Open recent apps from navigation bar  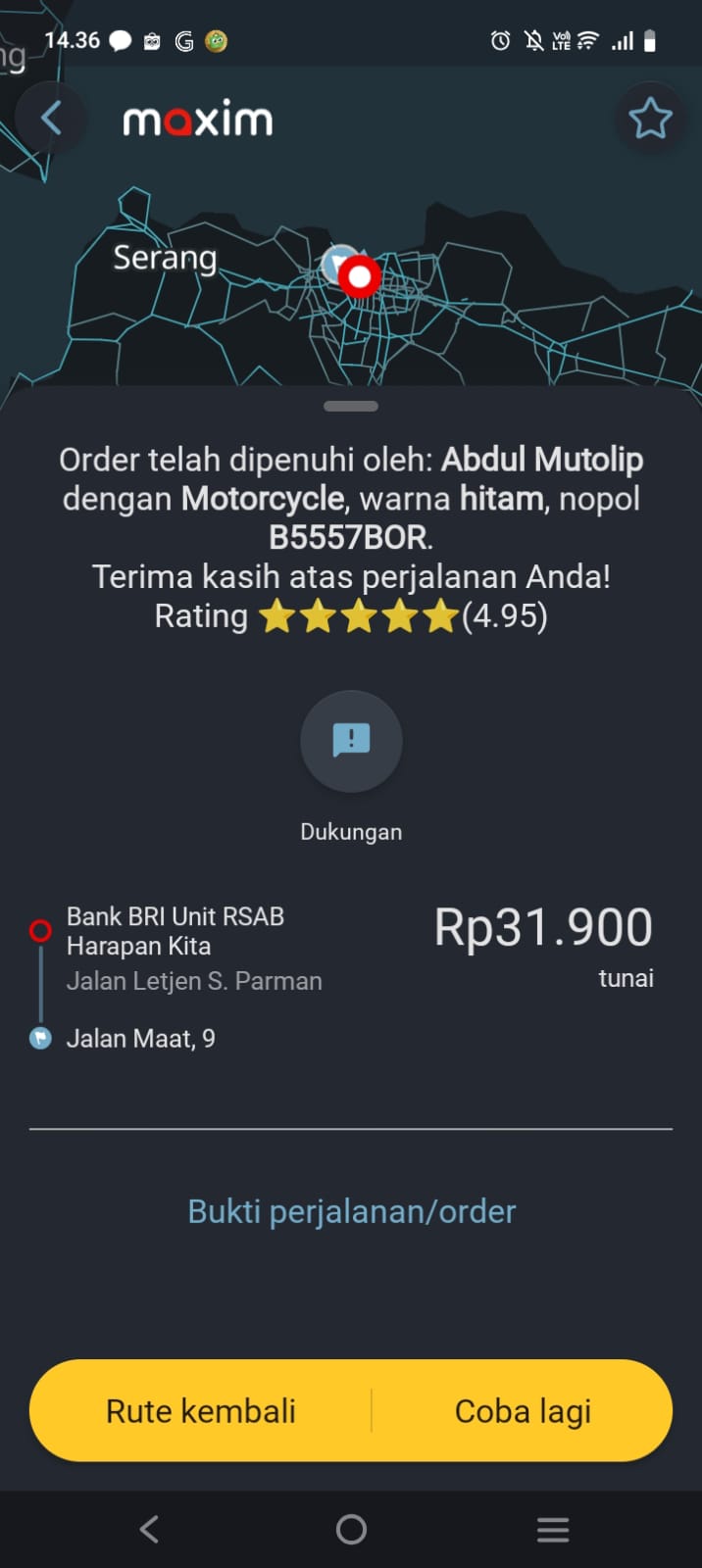tap(553, 1529)
